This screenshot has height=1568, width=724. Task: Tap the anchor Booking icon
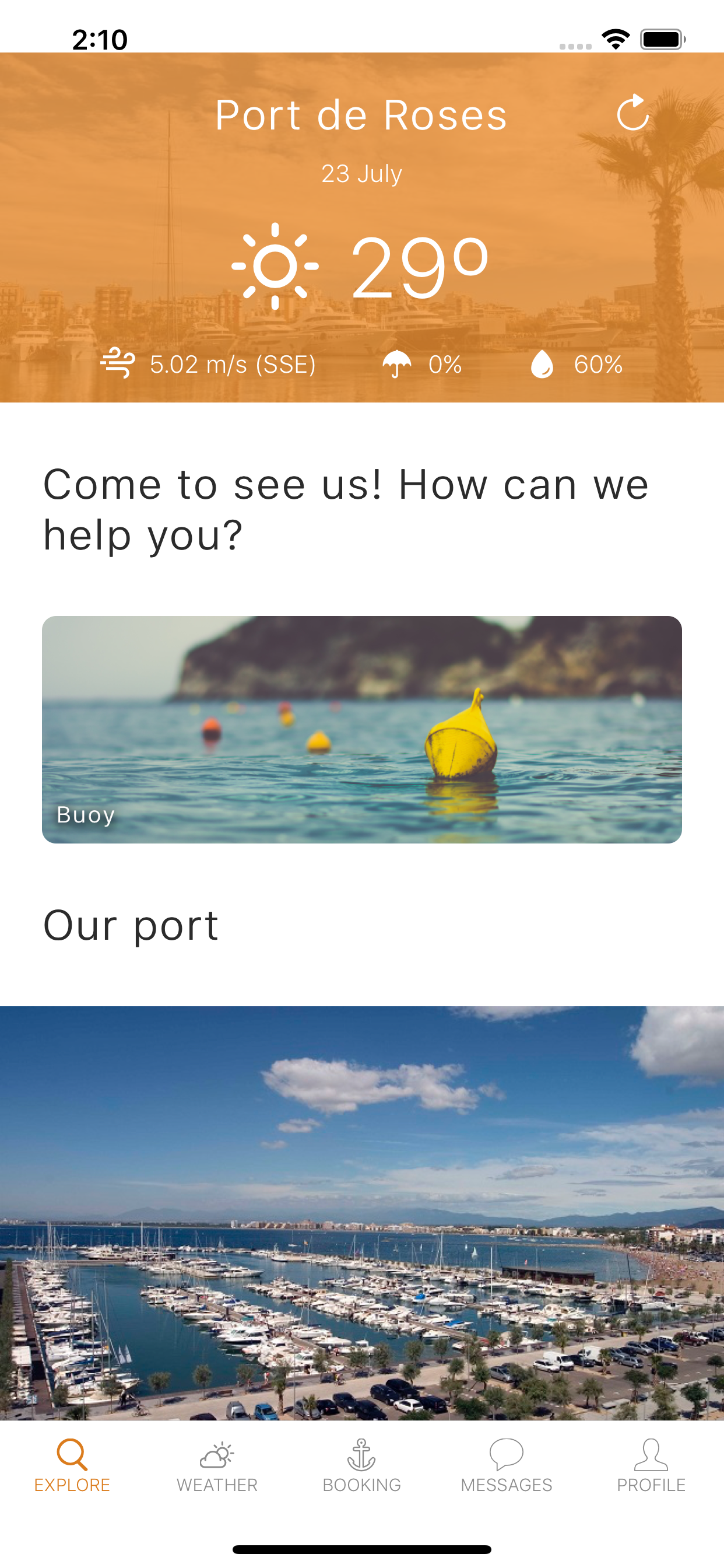point(361,1454)
